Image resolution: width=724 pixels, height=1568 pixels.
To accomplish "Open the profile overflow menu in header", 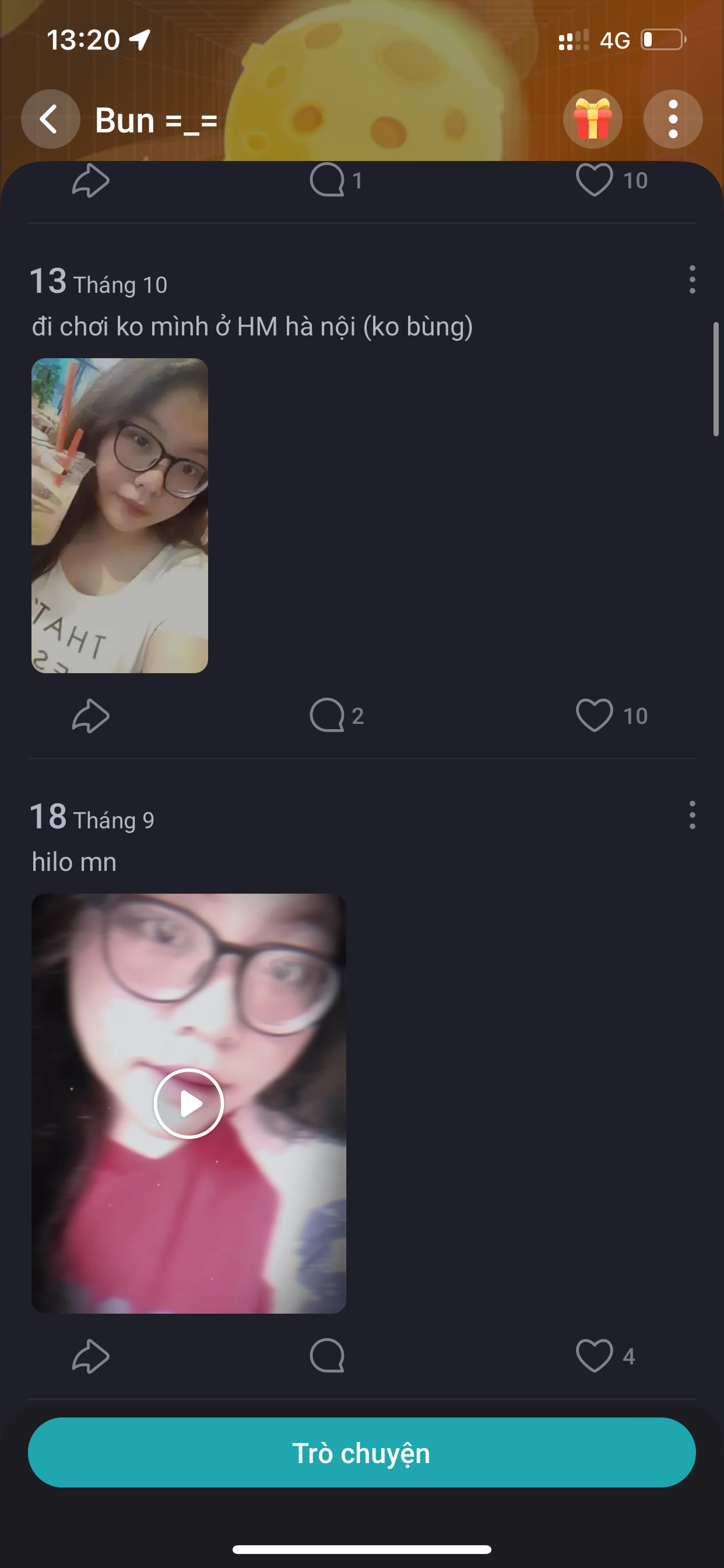I will (x=672, y=120).
